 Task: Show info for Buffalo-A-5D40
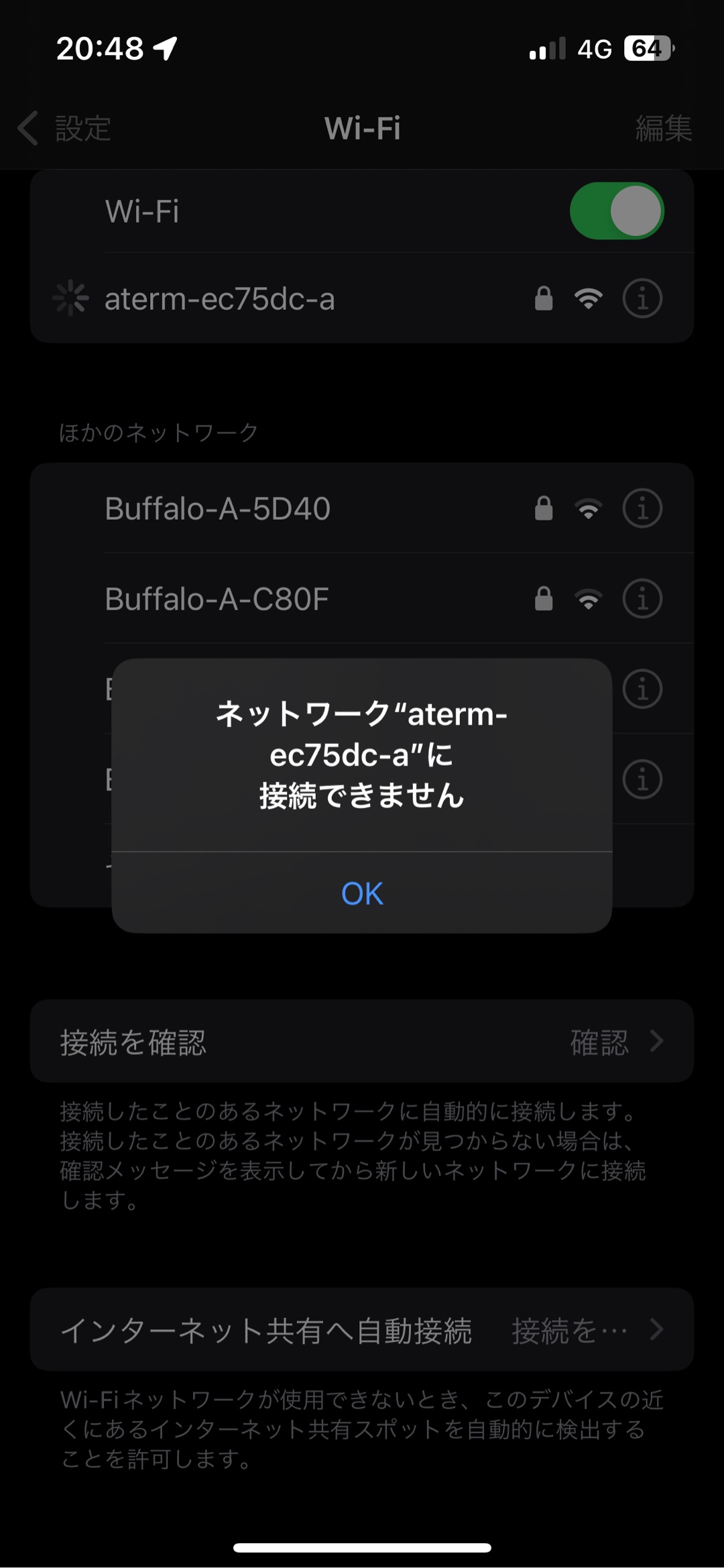[x=642, y=508]
